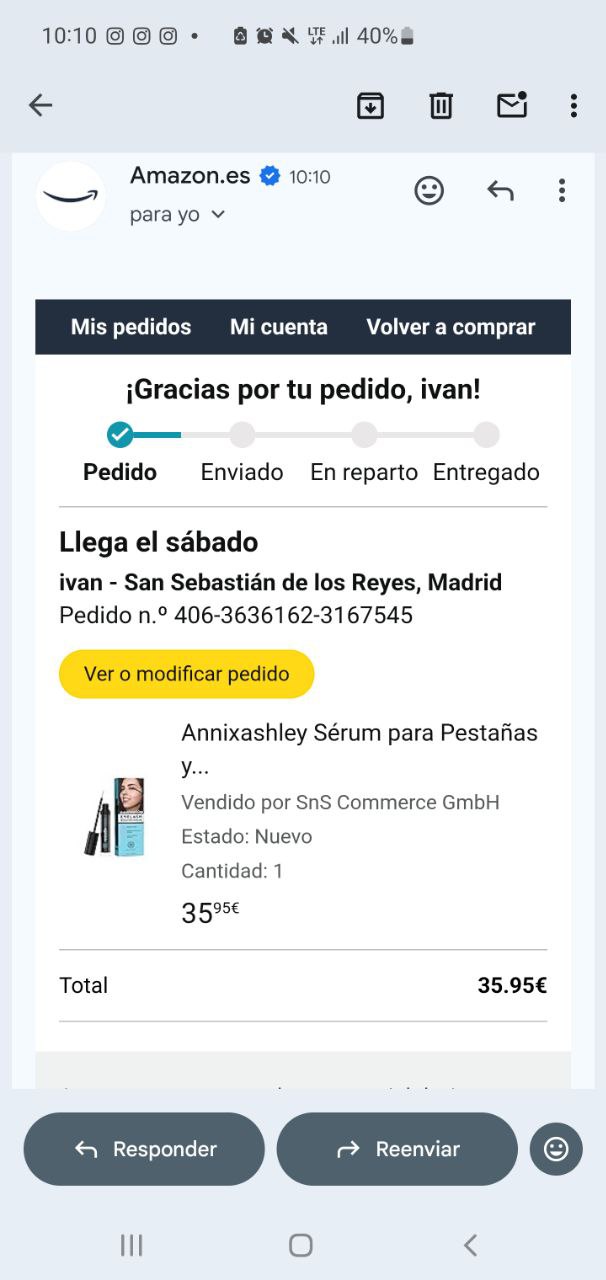Go back to the inbox
The image size is (606, 1280).
pos(40,105)
